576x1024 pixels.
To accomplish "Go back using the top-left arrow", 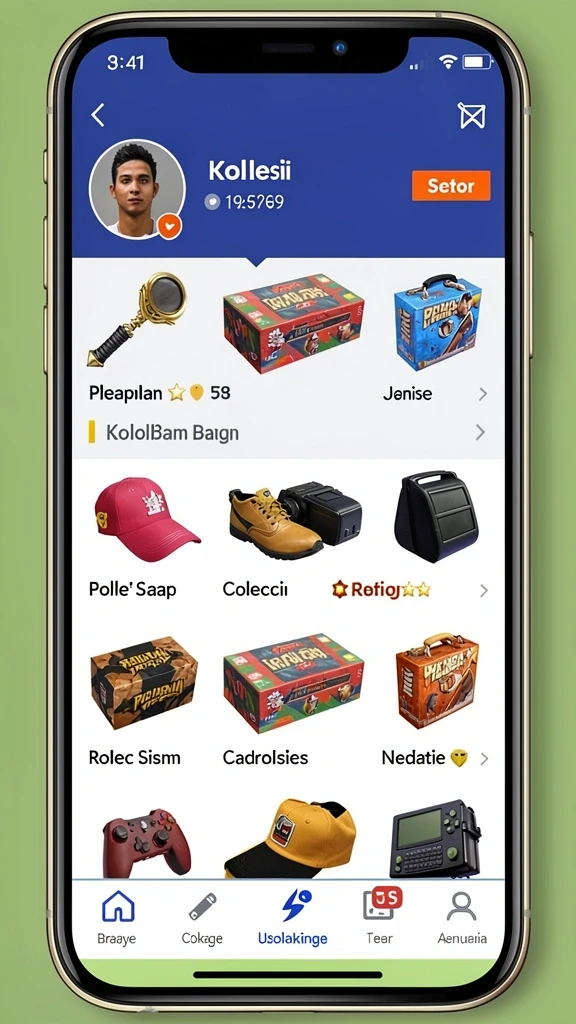I will (97, 115).
